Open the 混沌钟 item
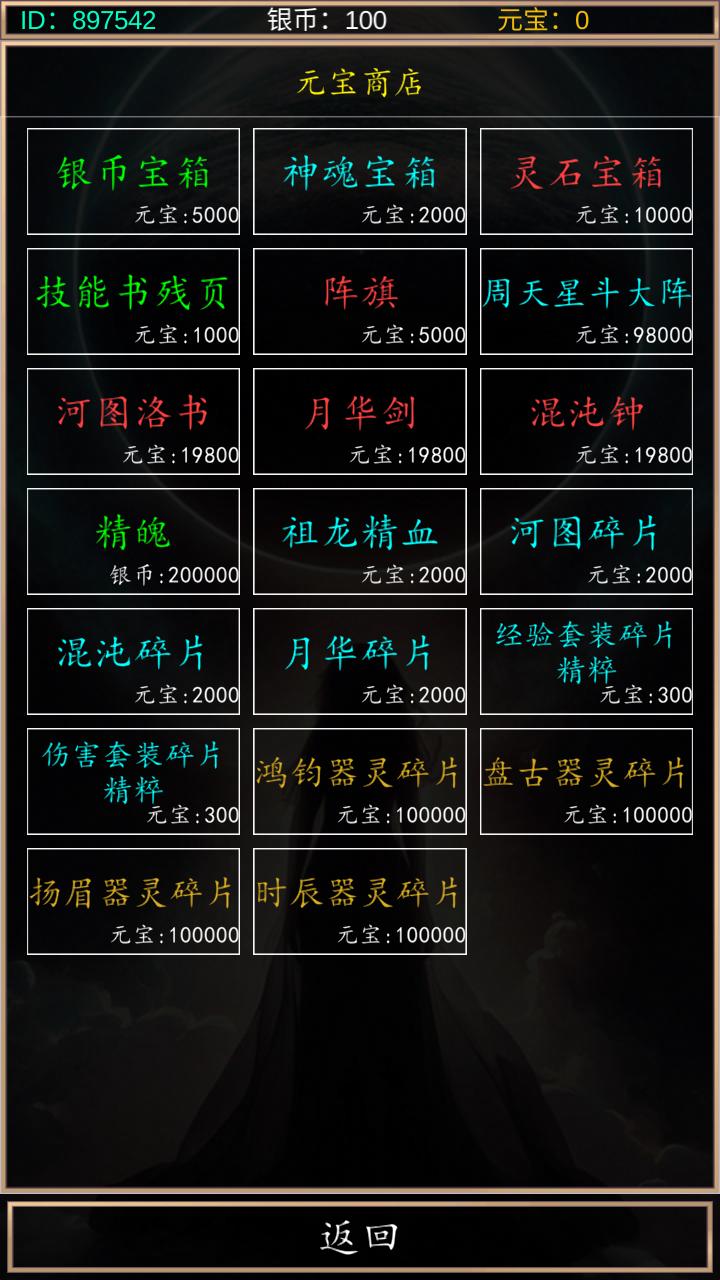This screenshot has height=1280, width=720. (586, 421)
